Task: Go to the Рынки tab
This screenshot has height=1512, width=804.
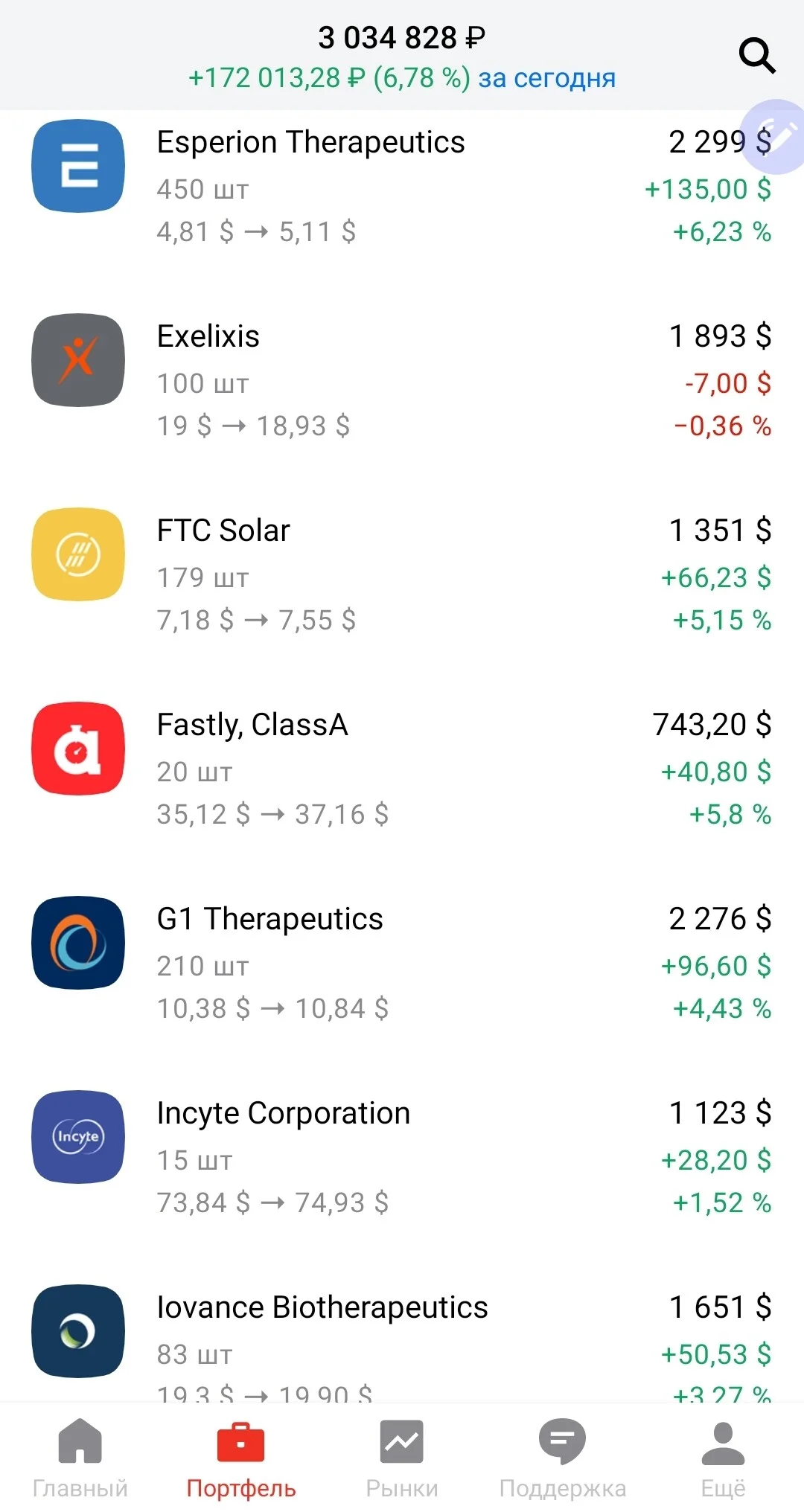Action: (x=402, y=1458)
